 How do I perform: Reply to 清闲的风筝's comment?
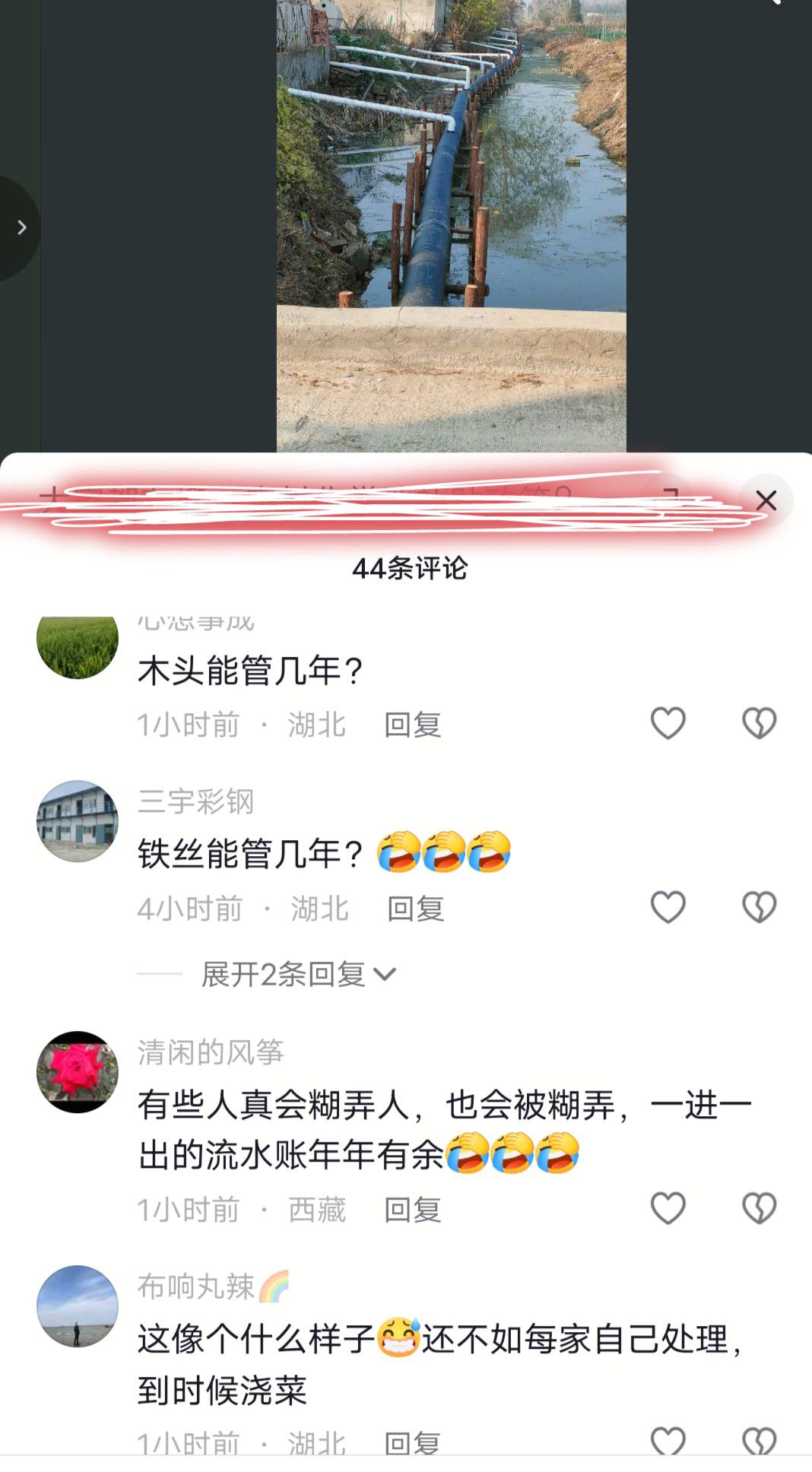pos(412,1210)
